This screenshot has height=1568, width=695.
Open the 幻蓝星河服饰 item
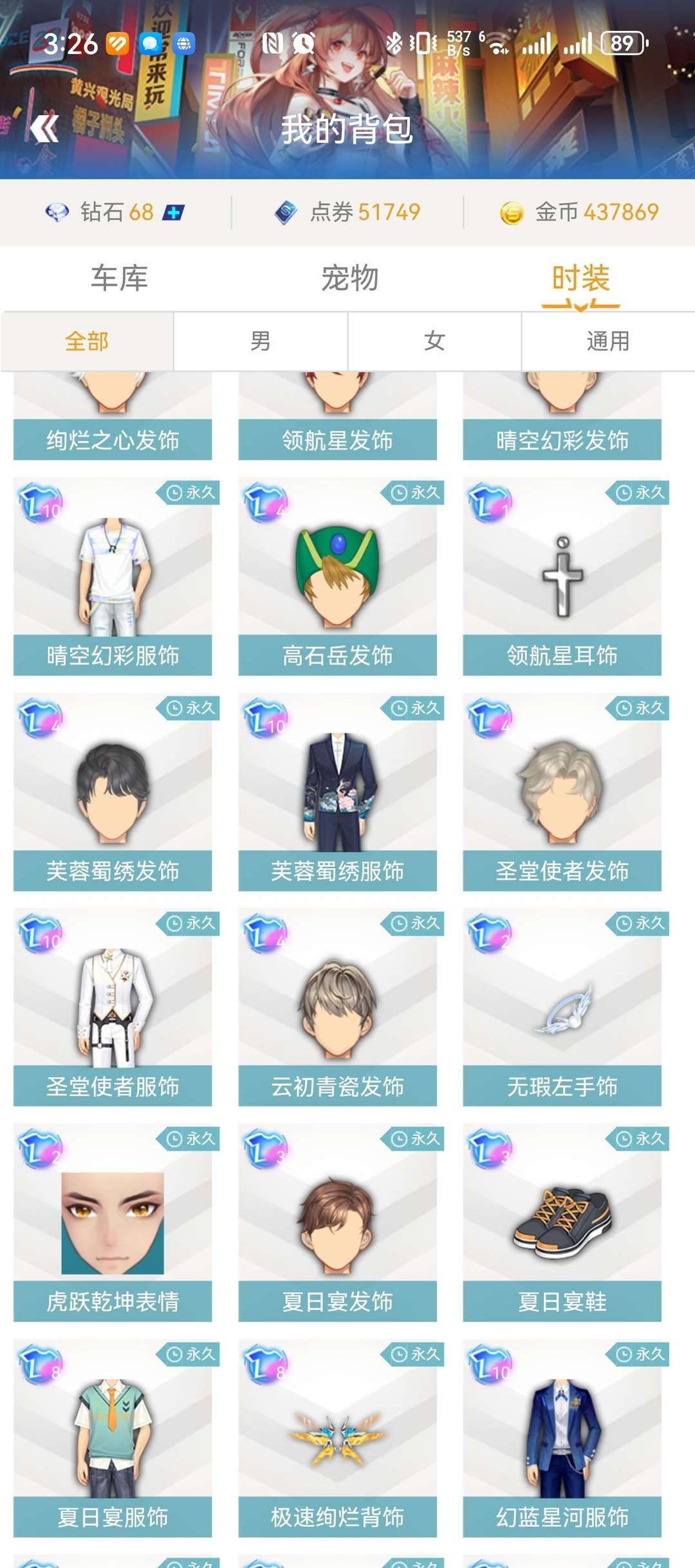click(562, 1439)
